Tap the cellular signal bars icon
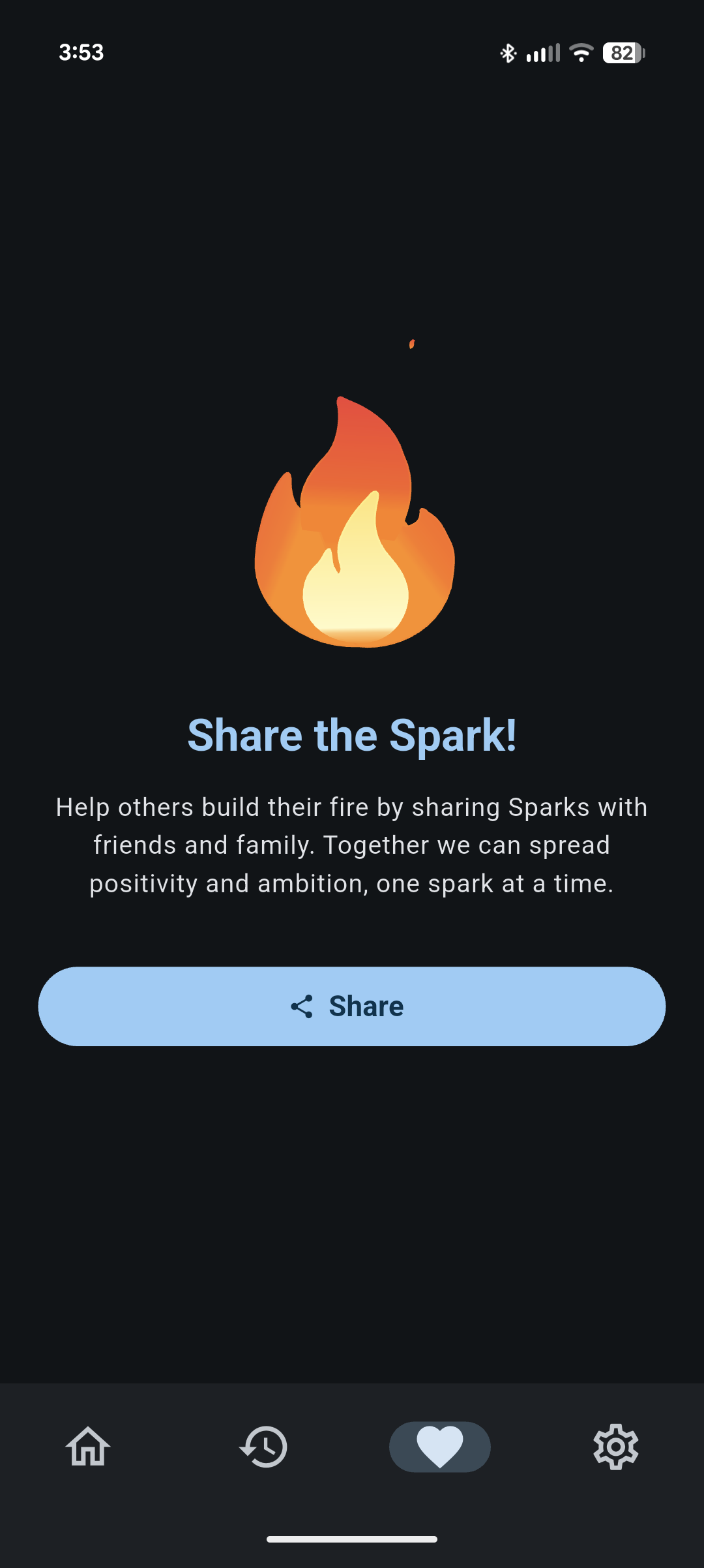Screen dimensions: 704x1568 [x=542, y=52]
